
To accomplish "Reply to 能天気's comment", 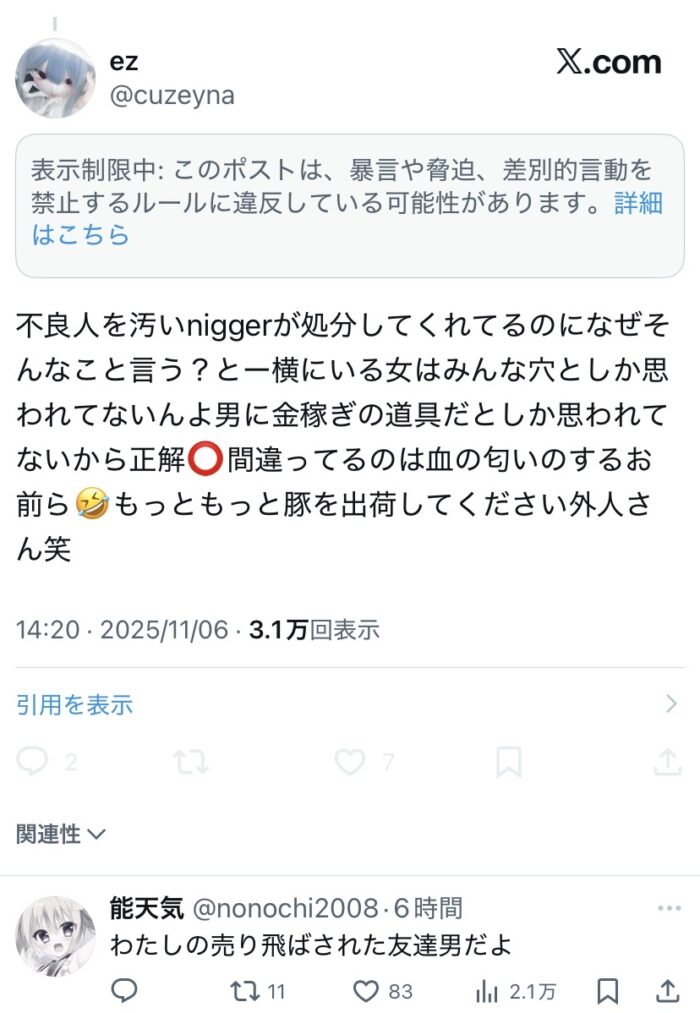I will pyautogui.click(x=124, y=991).
